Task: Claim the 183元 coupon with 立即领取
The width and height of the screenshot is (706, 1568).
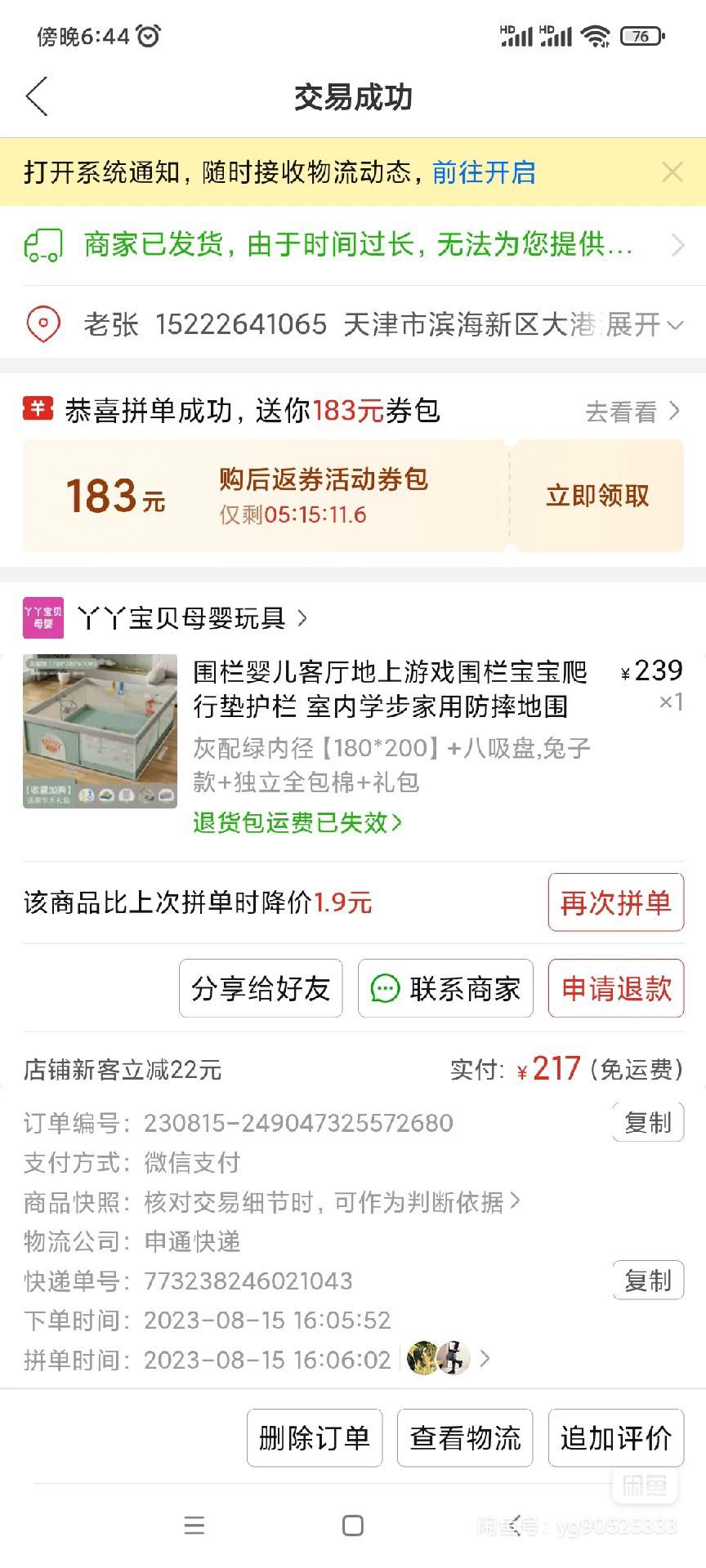Action: click(597, 496)
